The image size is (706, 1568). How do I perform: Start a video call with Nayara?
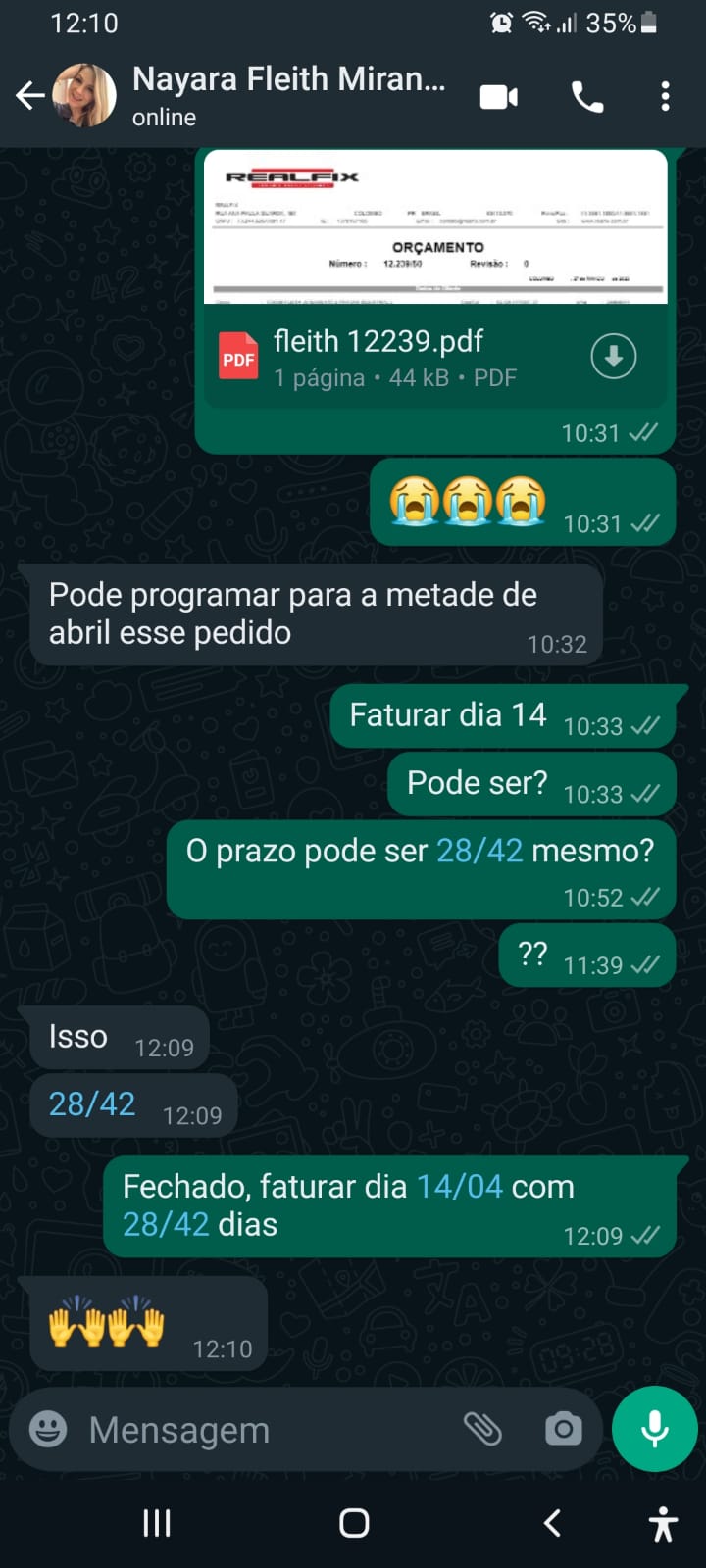(498, 97)
